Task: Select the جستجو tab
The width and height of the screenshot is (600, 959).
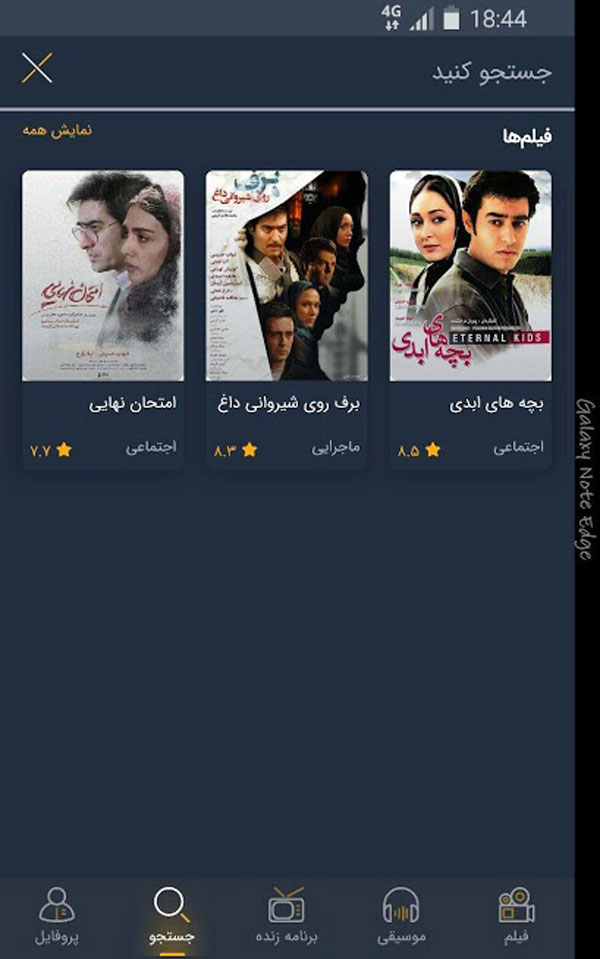Action: [172, 916]
